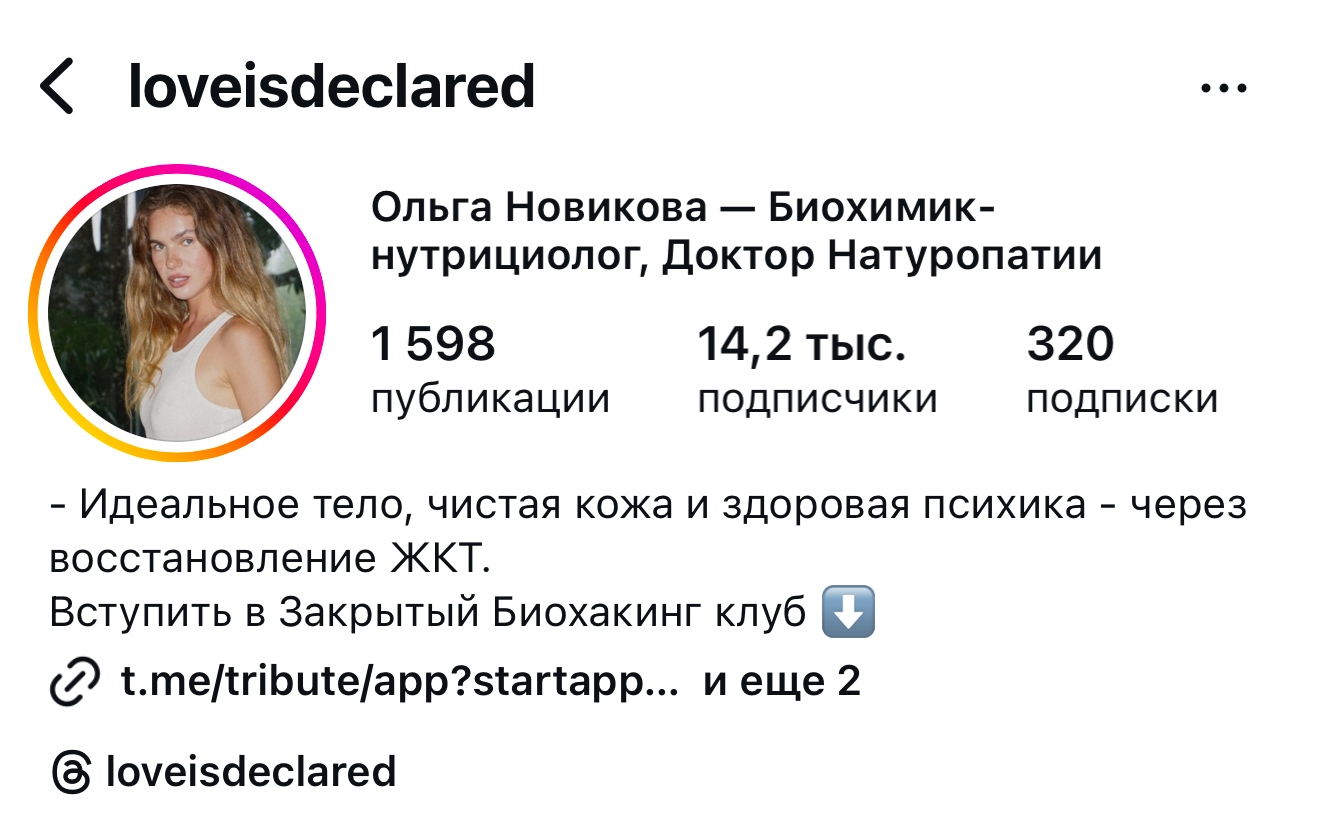Open the 14,2 тыс. подписчики list
This screenshot has width=1320, height=837.
tap(816, 371)
